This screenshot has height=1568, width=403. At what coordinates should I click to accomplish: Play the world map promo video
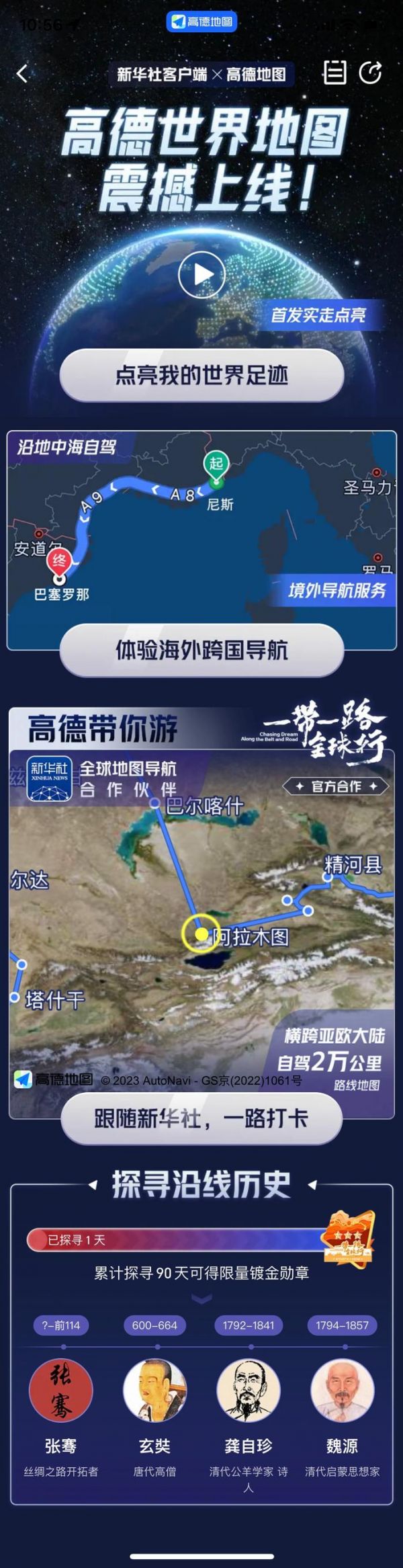[201, 274]
